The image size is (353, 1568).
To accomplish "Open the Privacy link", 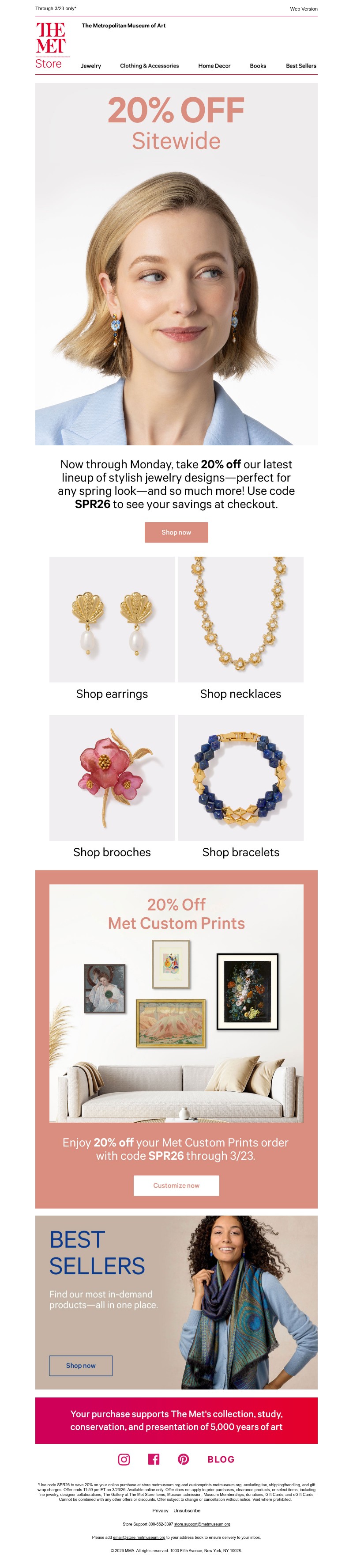I will [x=161, y=1510].
